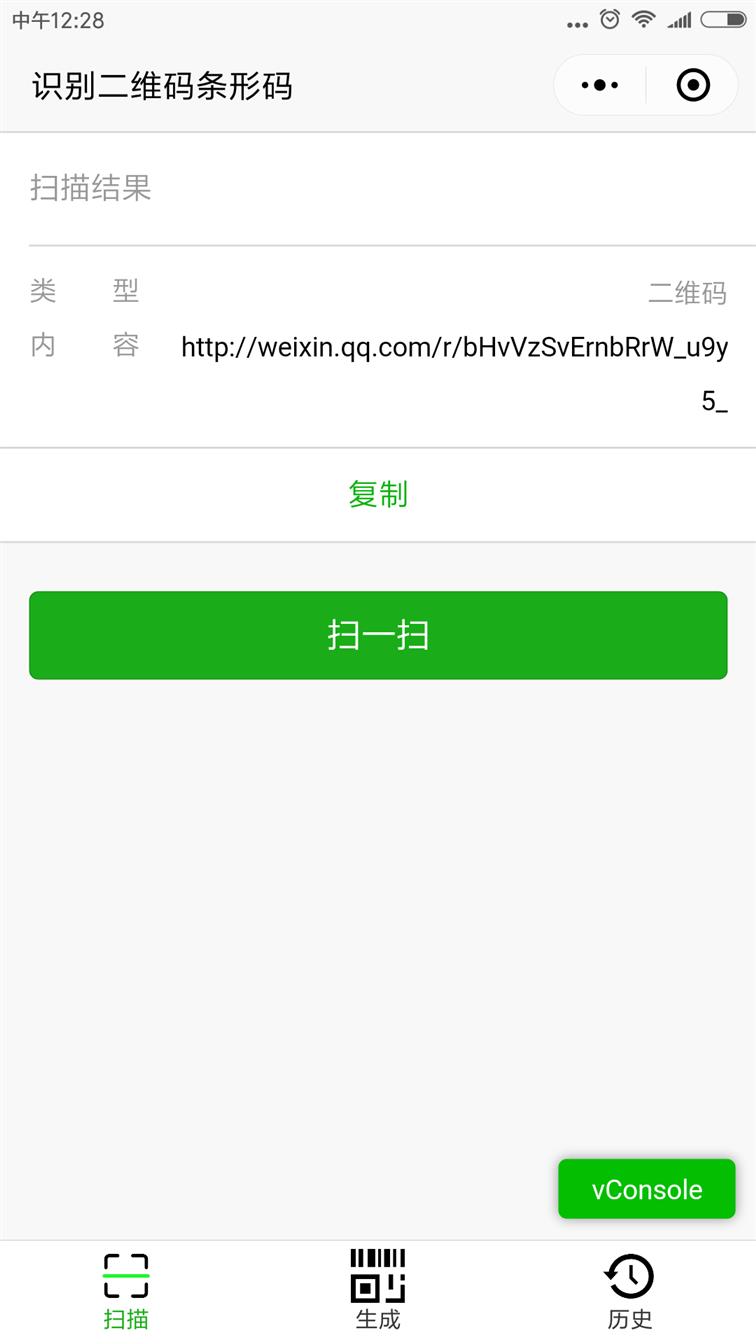The image size is (756, 1344).
Task: Copy the scanned result with 复制
Action: [378, 494]
